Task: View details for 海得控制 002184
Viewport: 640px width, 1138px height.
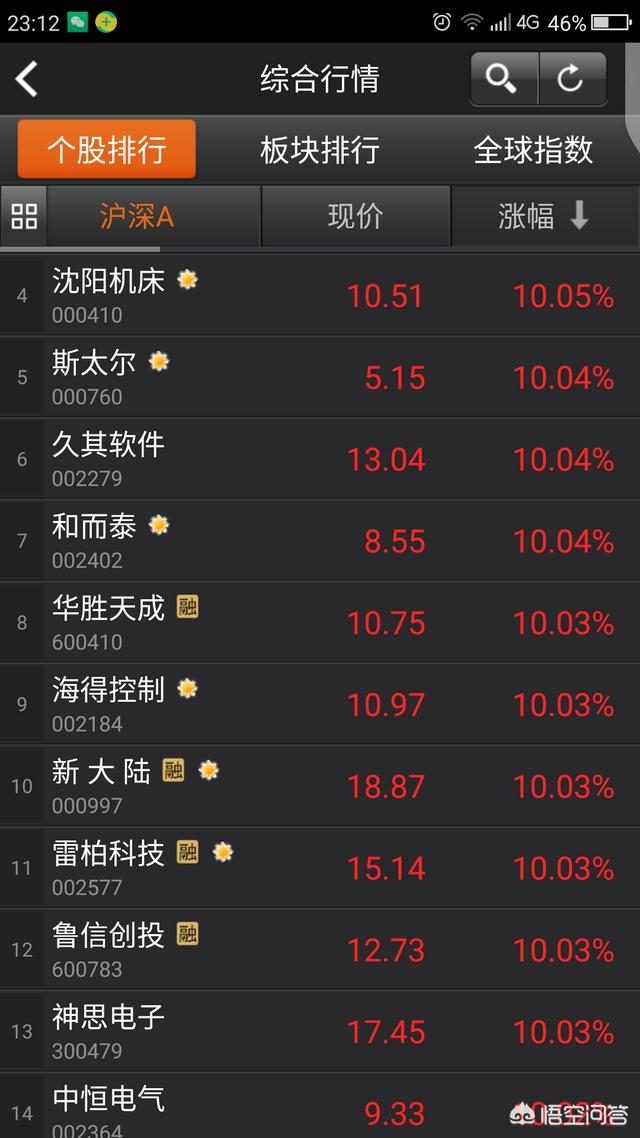Action: (320, 704)
